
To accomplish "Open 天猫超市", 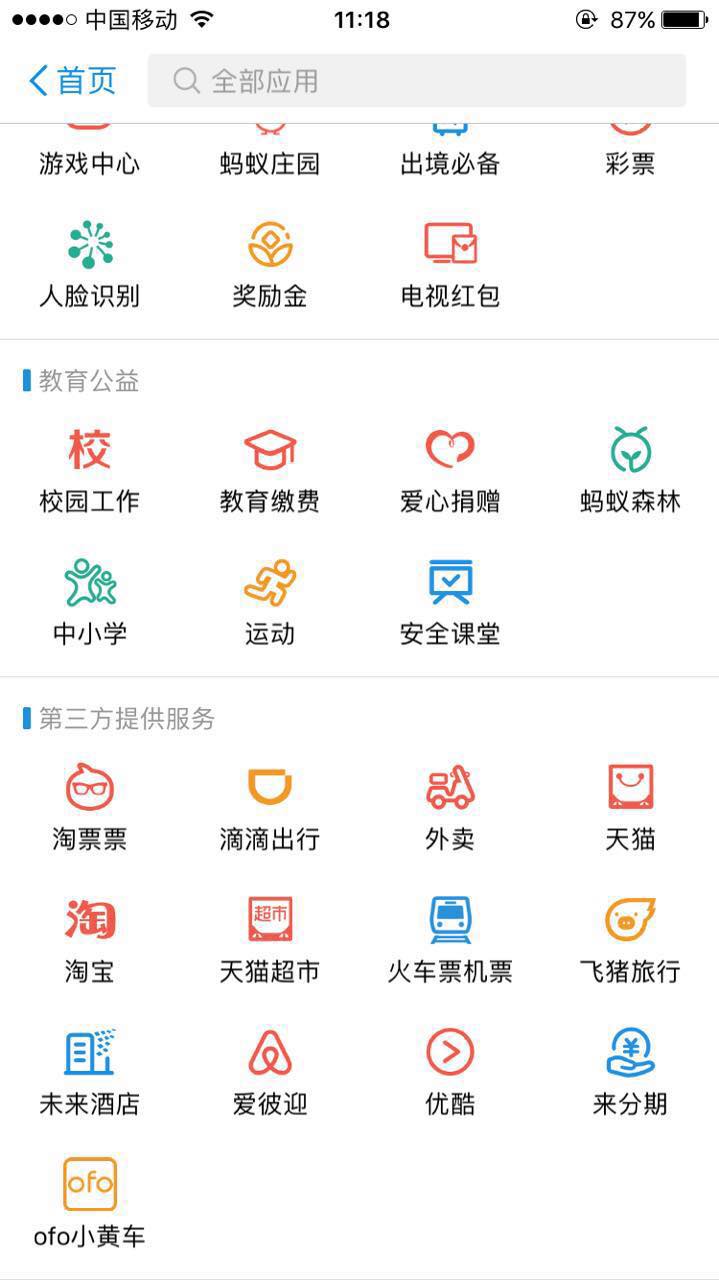I will point(270,940).
